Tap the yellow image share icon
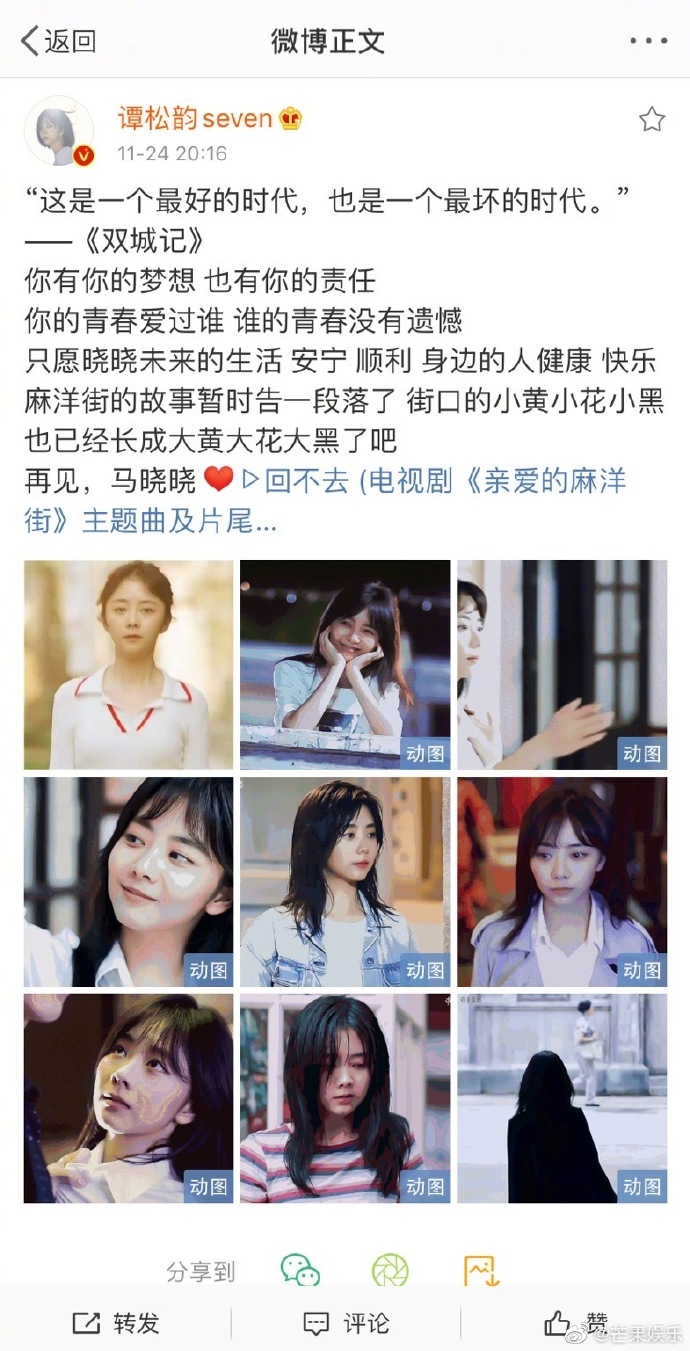Screen dimensions: 690x1351 [481, 1270]
